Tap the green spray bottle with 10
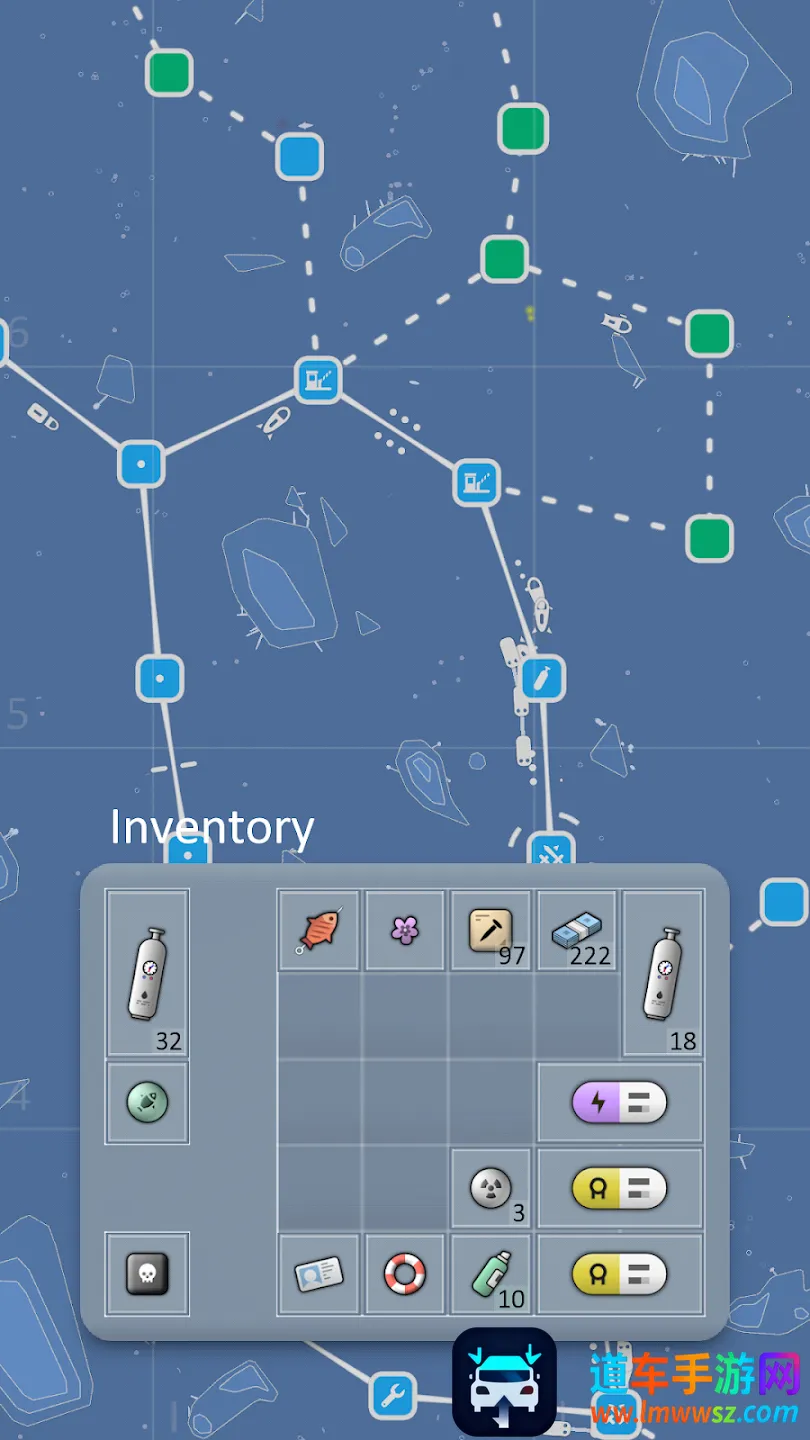Viewport: 810px width, 1440px height. (490, 1274)
